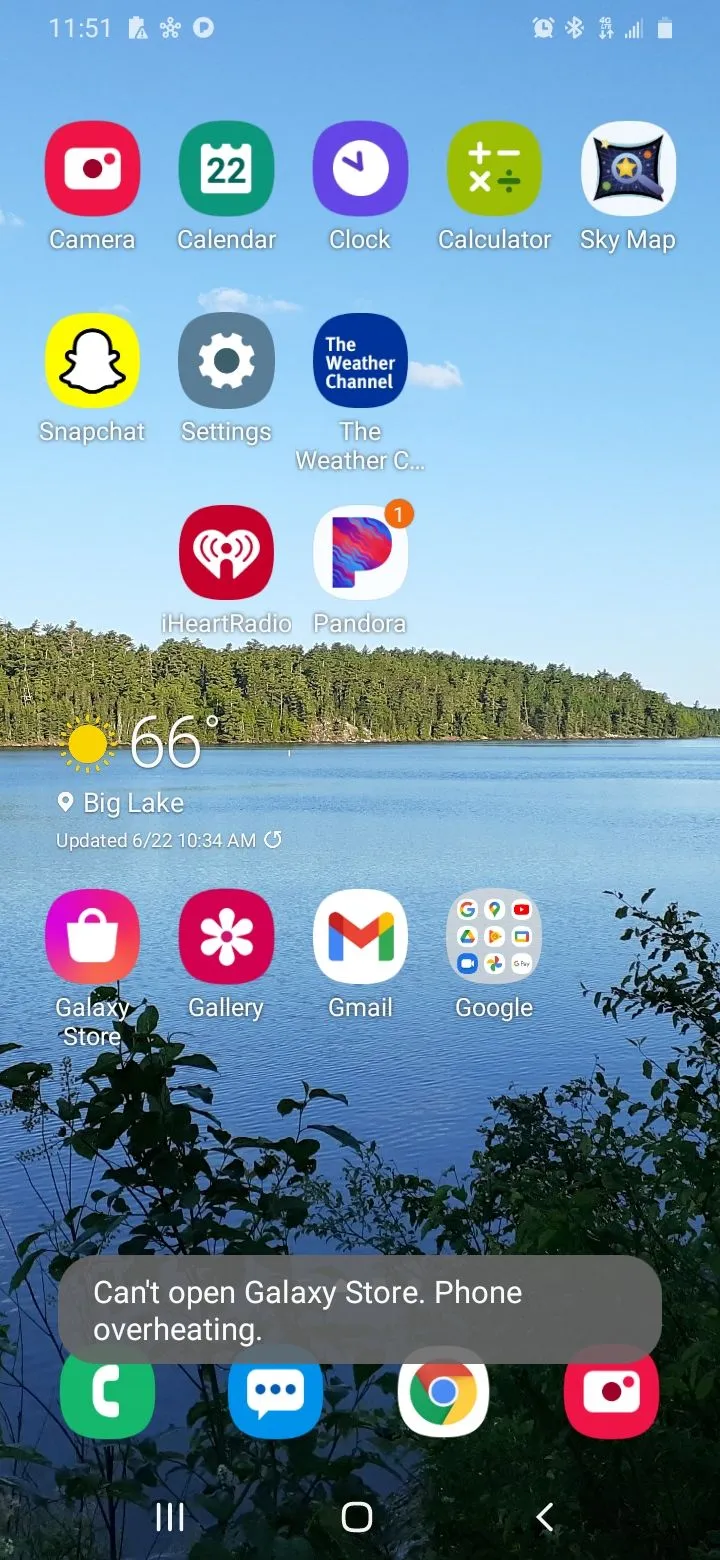This screenshot has height=1560, width=720.
Task: Open the Phone dialer
Action: (x=107, y=1392)
